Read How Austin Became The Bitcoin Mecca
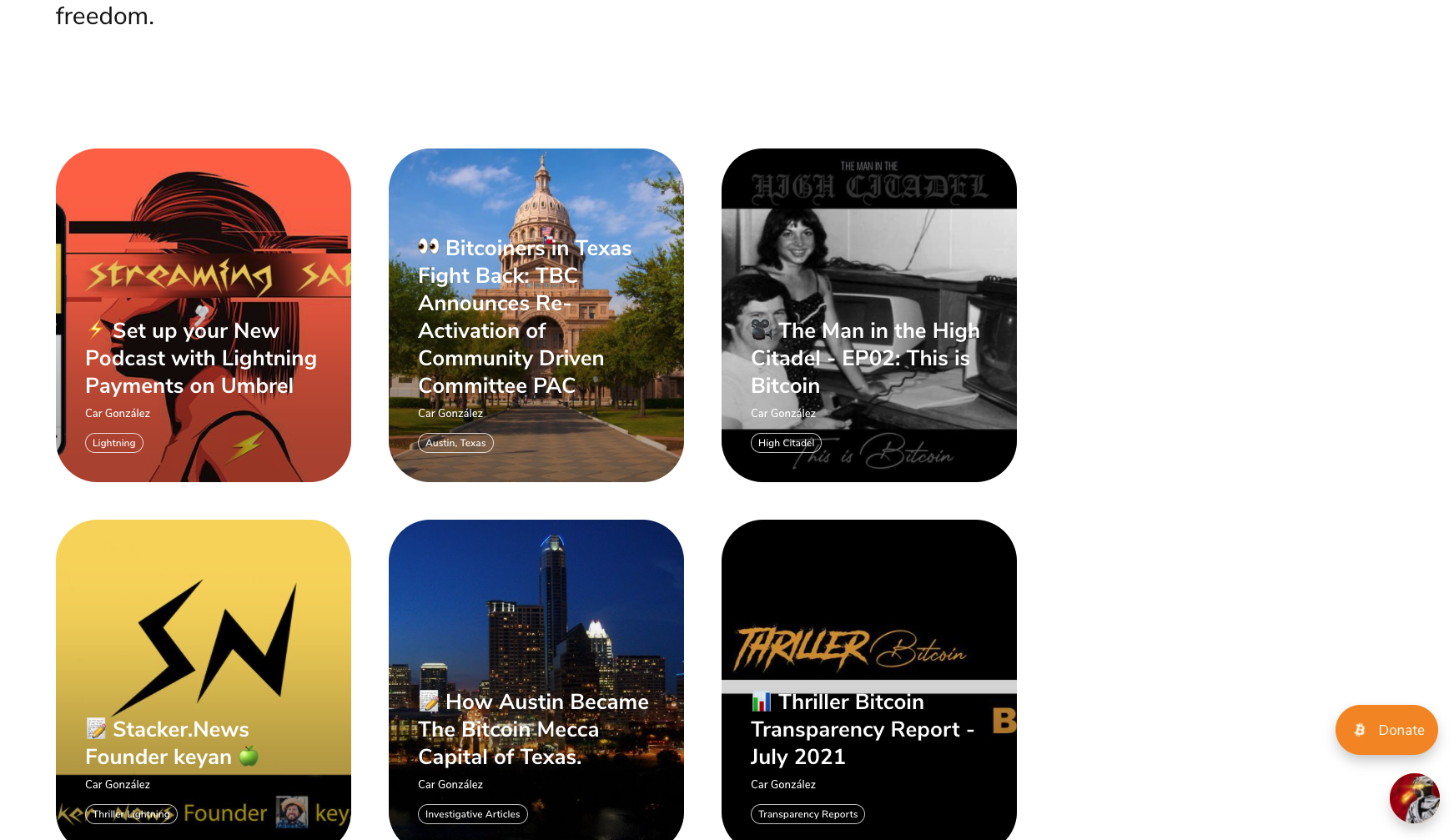This screenshot has height=840, width=1454. (x=532, y=729)
